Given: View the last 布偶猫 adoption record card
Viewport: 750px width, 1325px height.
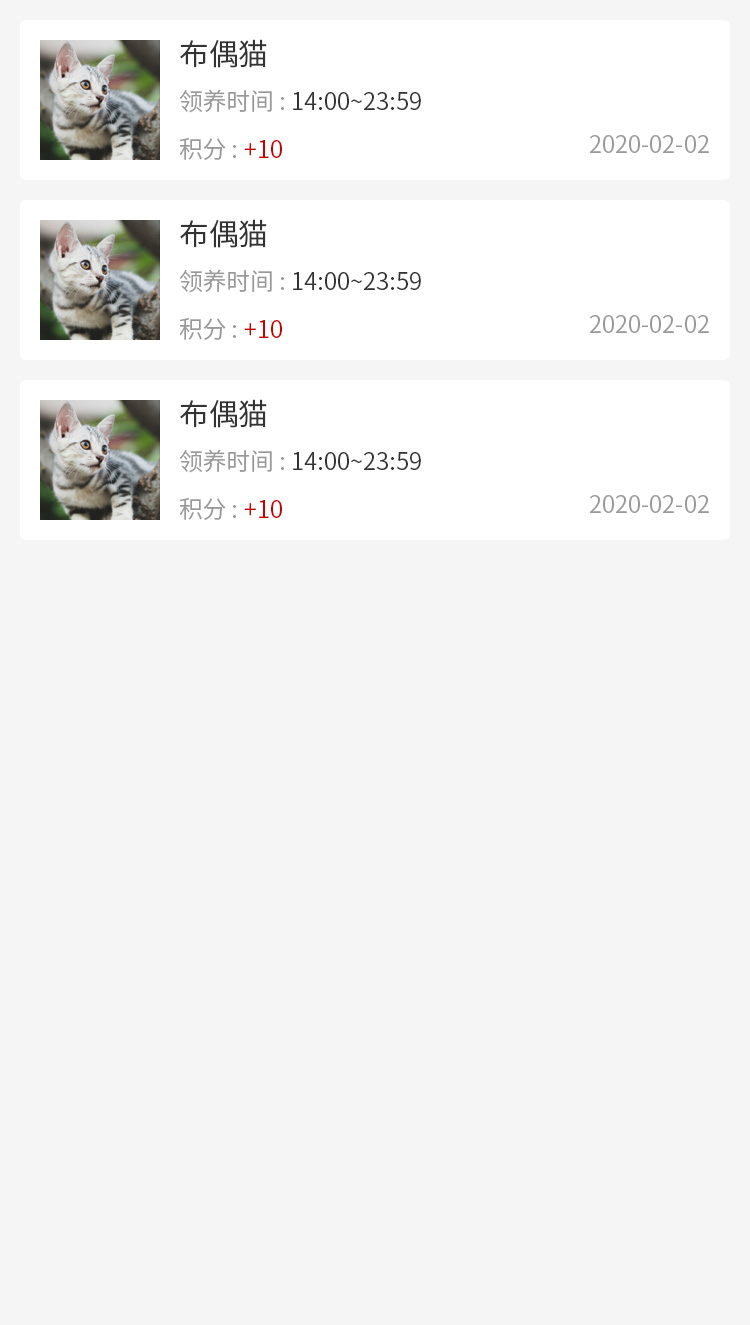Looking at the screenshot, I should [375, 460].
